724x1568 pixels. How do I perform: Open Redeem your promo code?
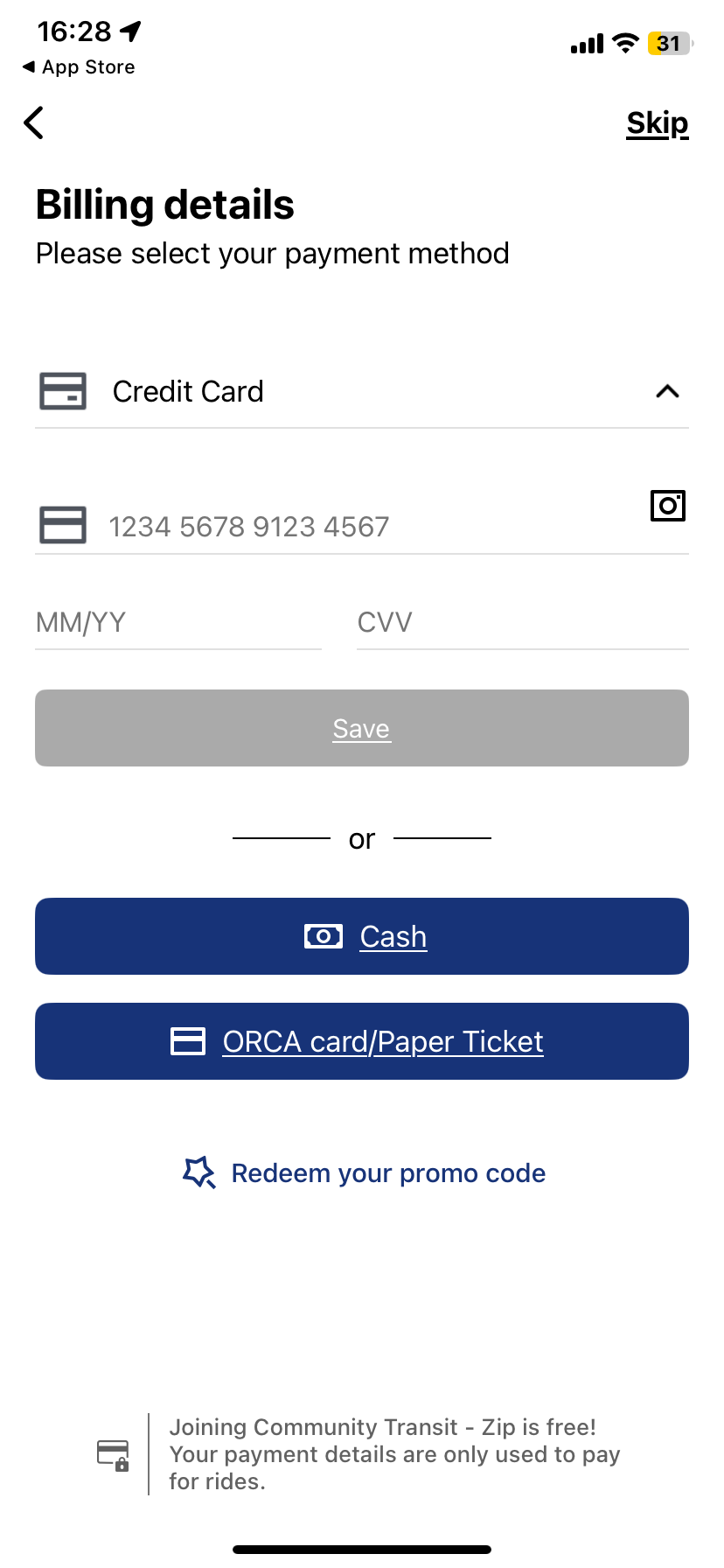coord(387,1172)
